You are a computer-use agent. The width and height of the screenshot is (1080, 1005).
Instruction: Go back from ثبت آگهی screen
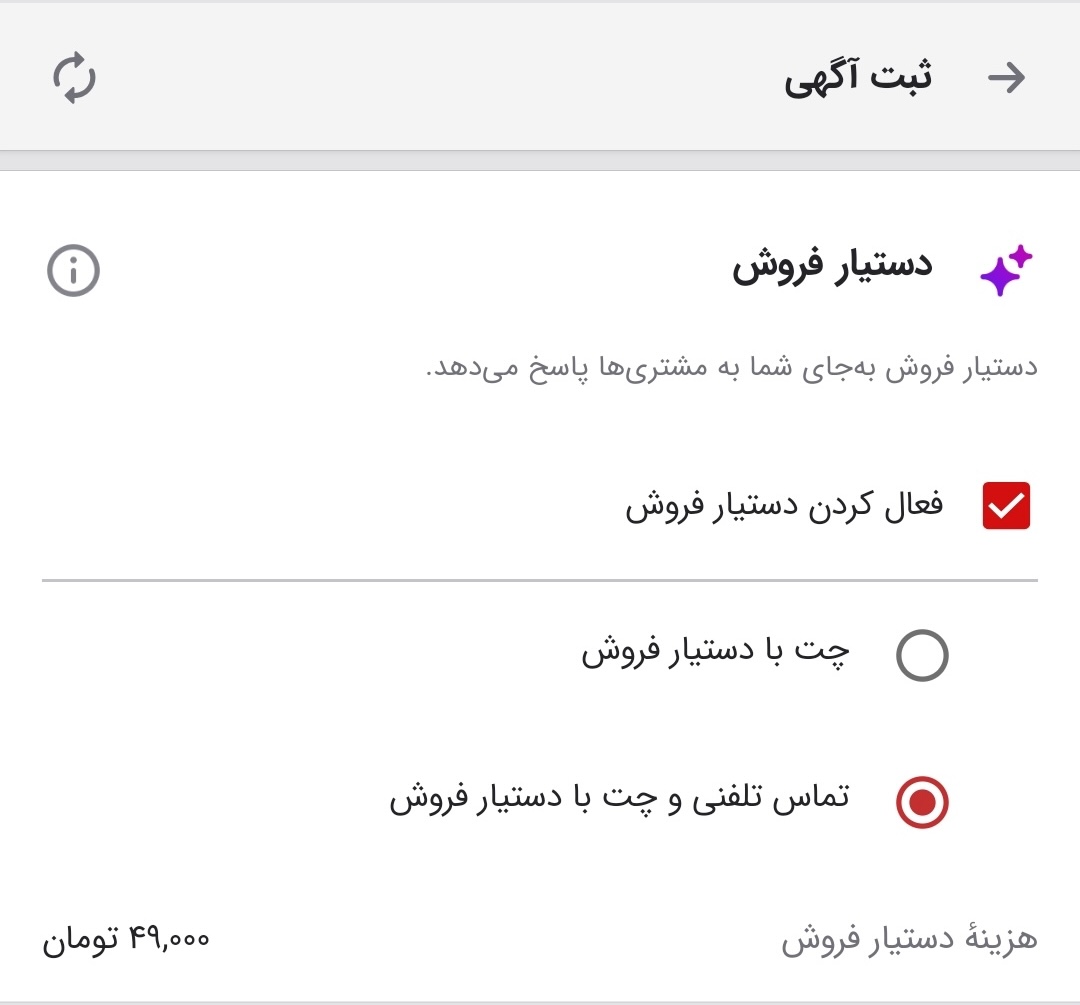1006,78
